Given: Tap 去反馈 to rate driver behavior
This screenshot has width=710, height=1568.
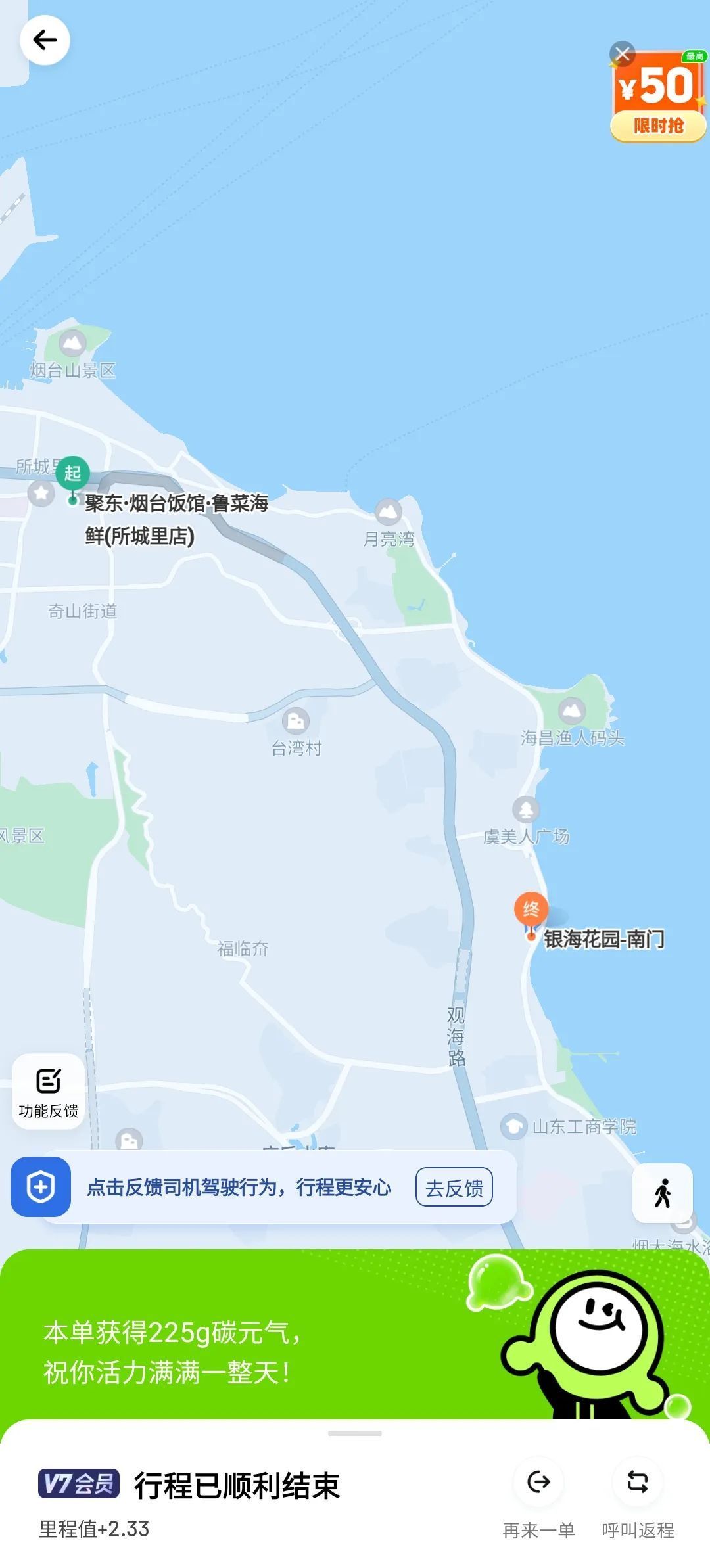Looking at the screenshot, I should (x=454, y=1188).
